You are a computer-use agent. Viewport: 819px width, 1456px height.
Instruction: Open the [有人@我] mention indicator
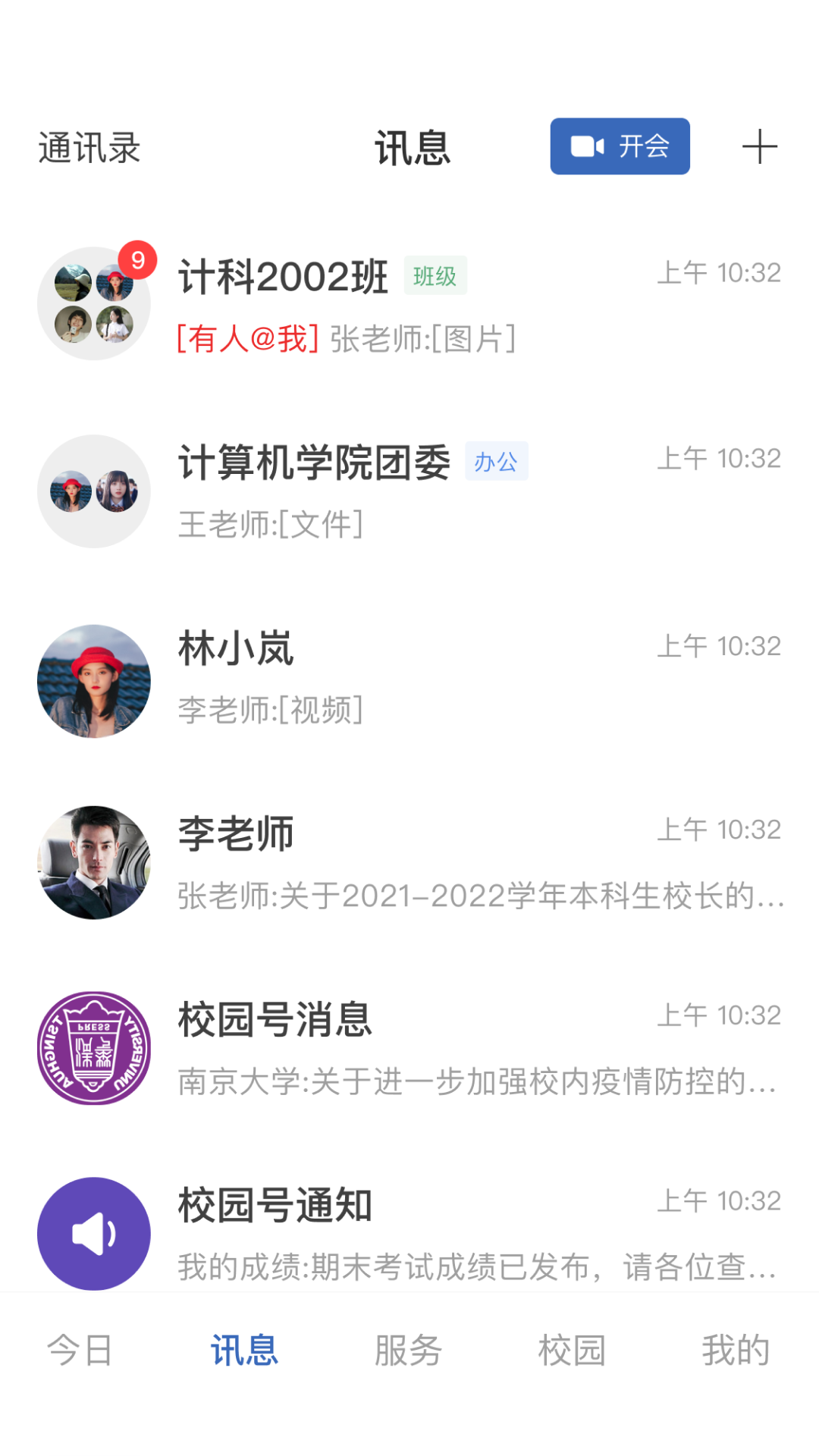tap(244, 339)
